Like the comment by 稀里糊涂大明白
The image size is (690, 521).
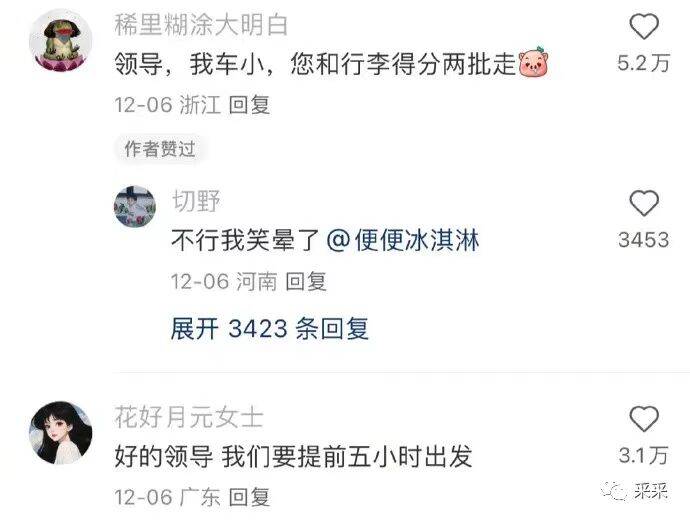(x=643, y=27)
